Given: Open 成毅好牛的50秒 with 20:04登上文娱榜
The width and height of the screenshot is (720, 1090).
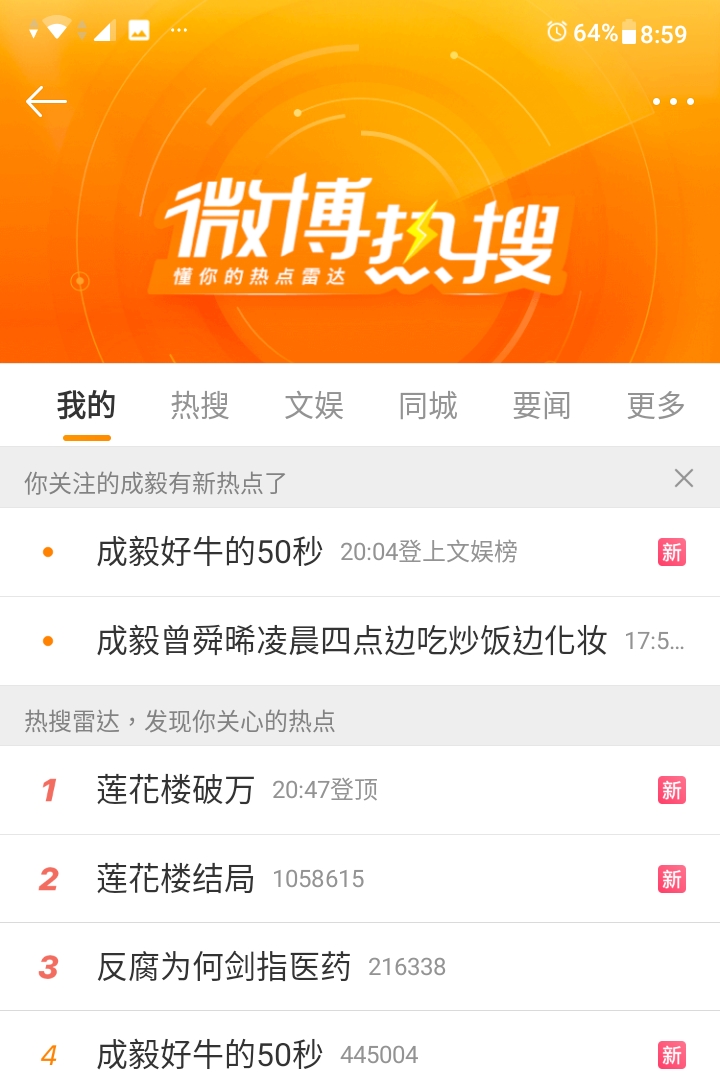Looking at the screenshot, I should pos(210,552).
